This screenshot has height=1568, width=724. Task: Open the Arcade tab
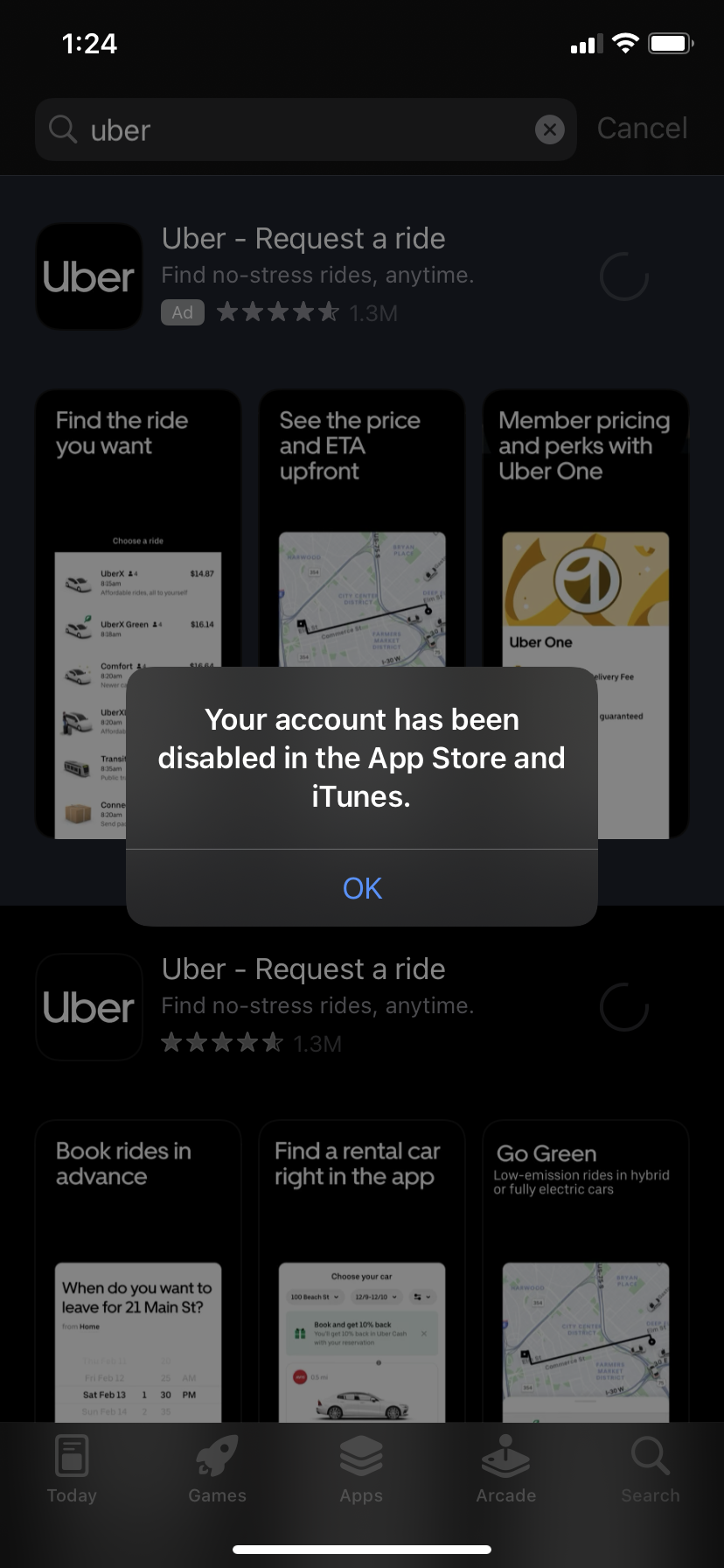click(x=505, y=1470)
